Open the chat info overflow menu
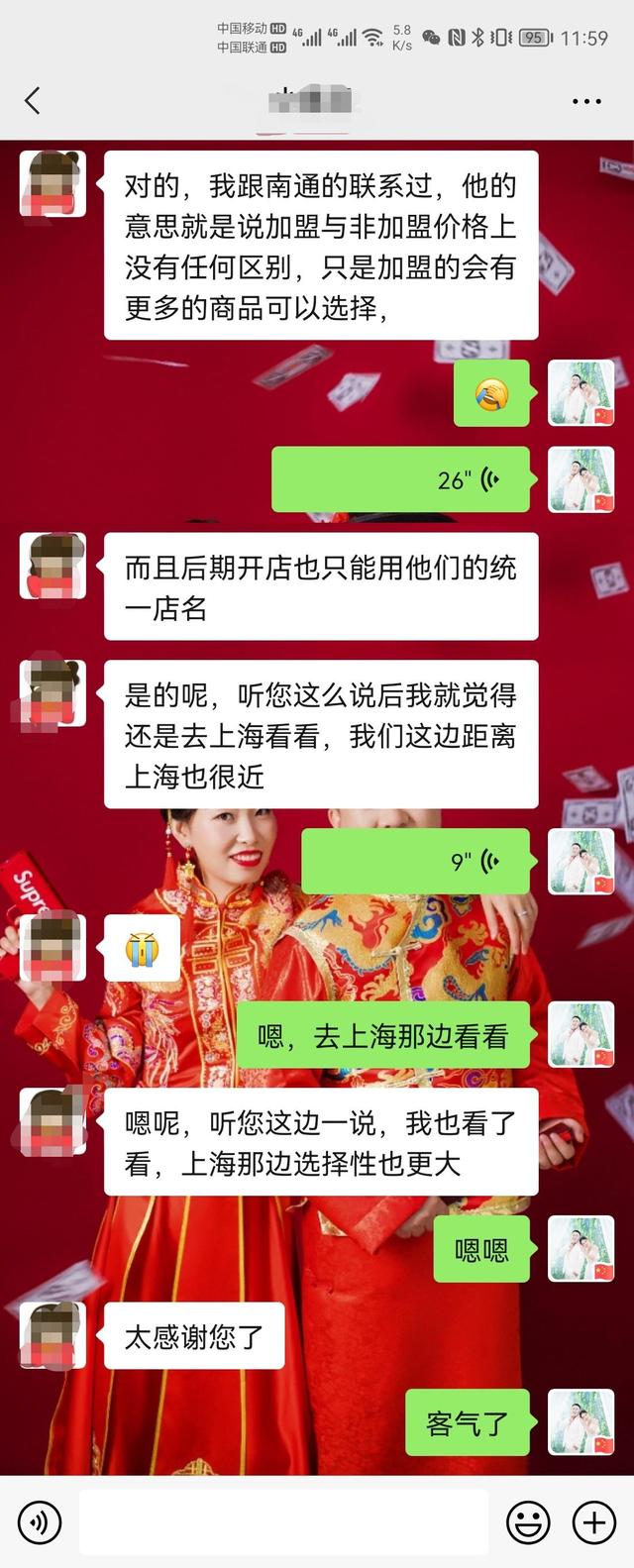634x1568 pixels. (x=586, y=101)
